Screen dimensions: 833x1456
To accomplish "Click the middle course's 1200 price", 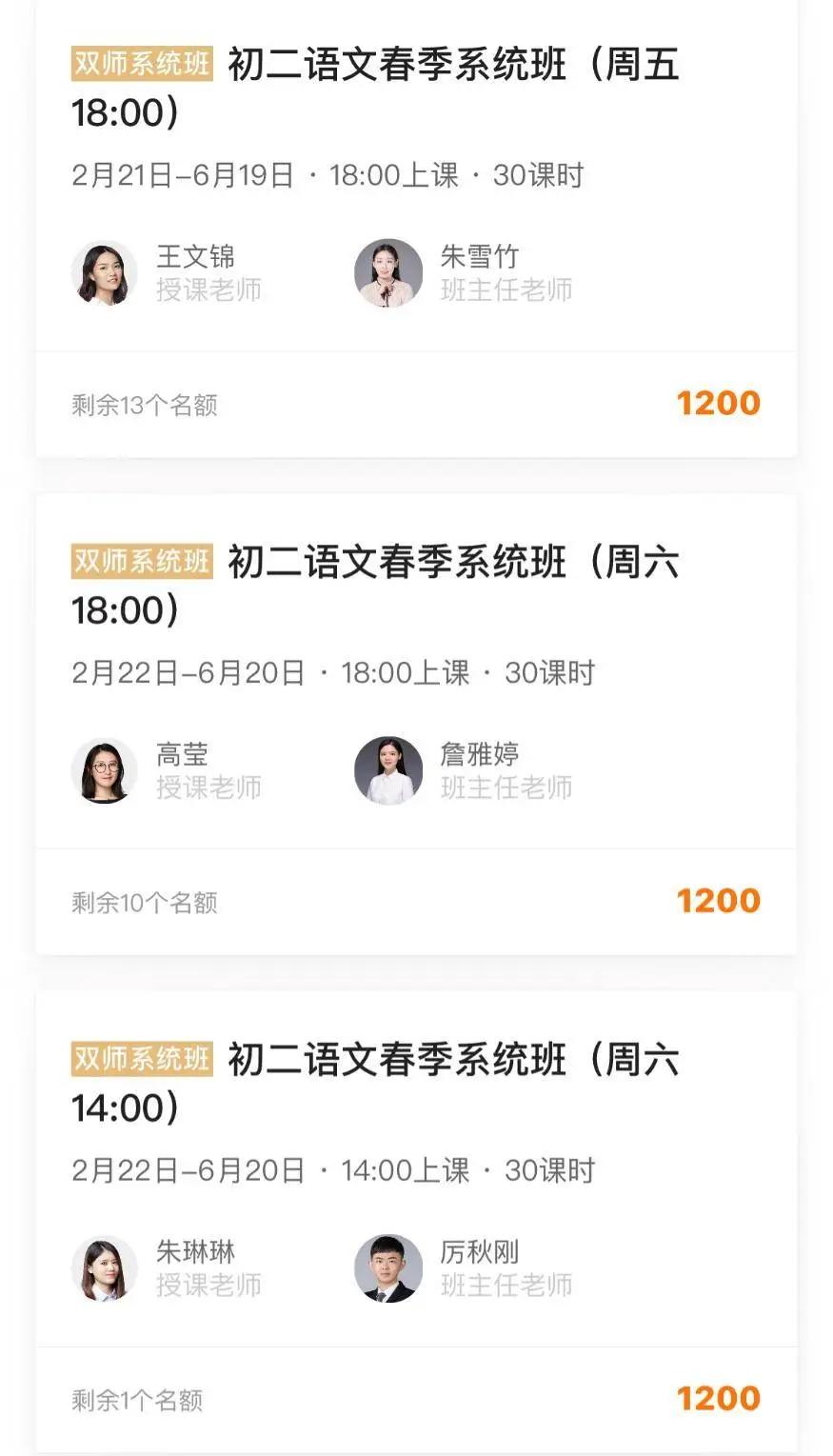I will [718, 899].
